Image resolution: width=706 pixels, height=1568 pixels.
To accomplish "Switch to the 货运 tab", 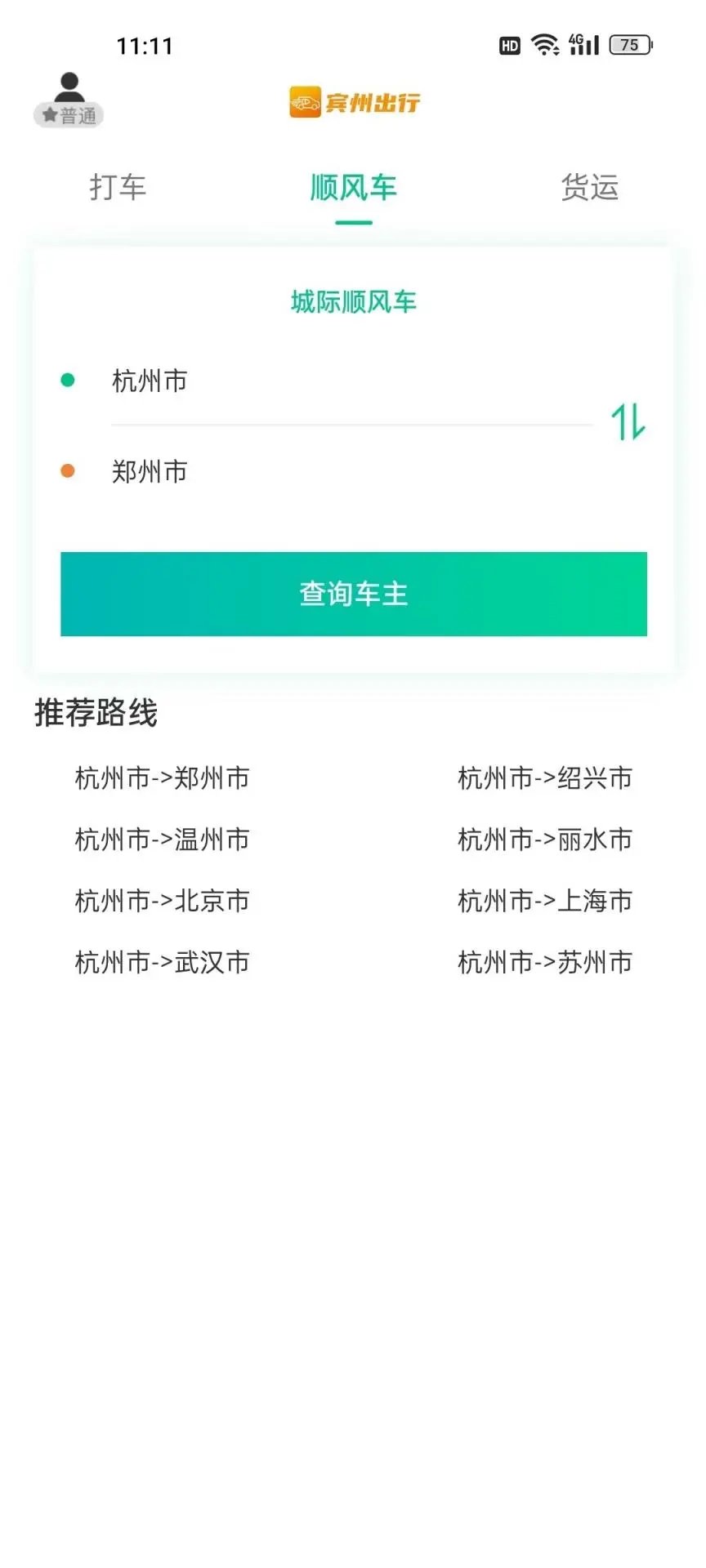I will [590, 188].
